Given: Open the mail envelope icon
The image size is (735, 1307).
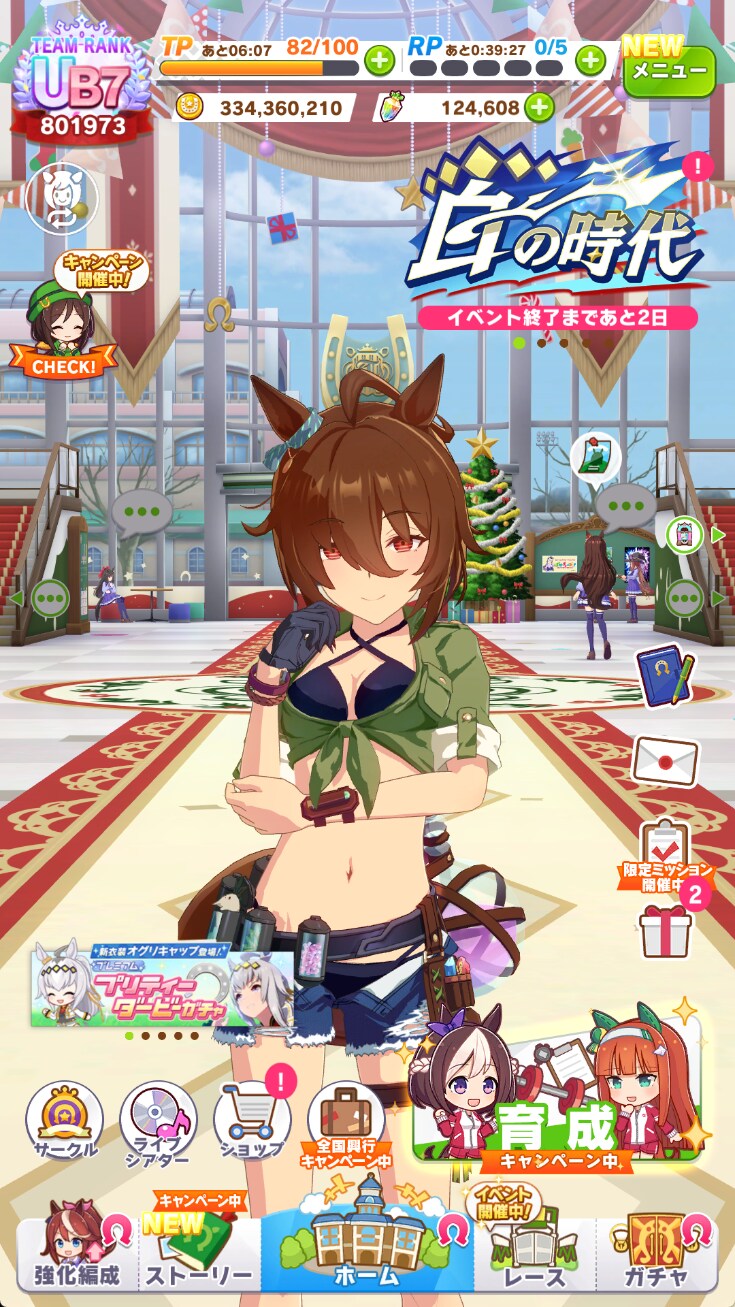Looking at the screenshot, I should [x=665, y=762].
